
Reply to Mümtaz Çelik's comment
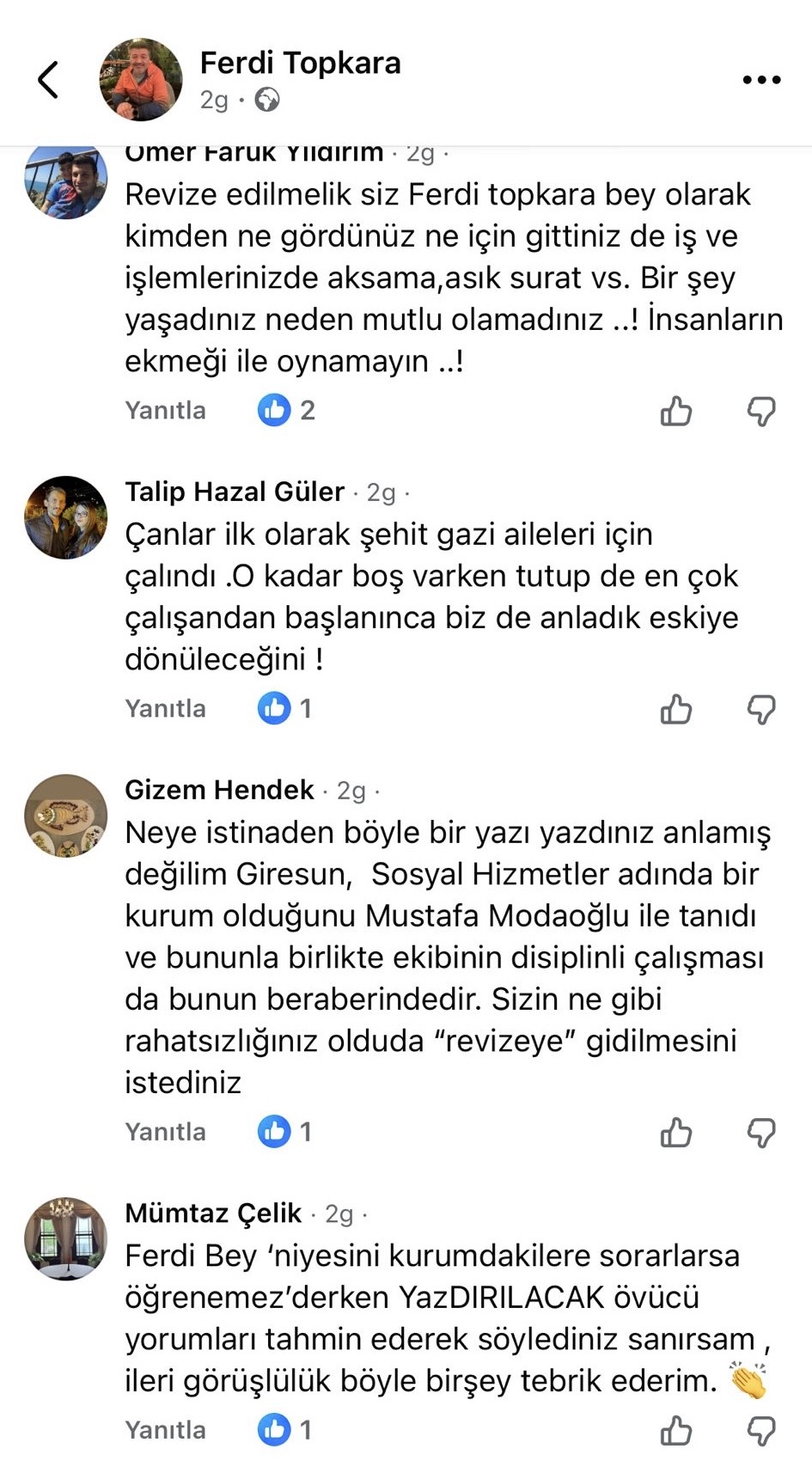click(165, 1430)
